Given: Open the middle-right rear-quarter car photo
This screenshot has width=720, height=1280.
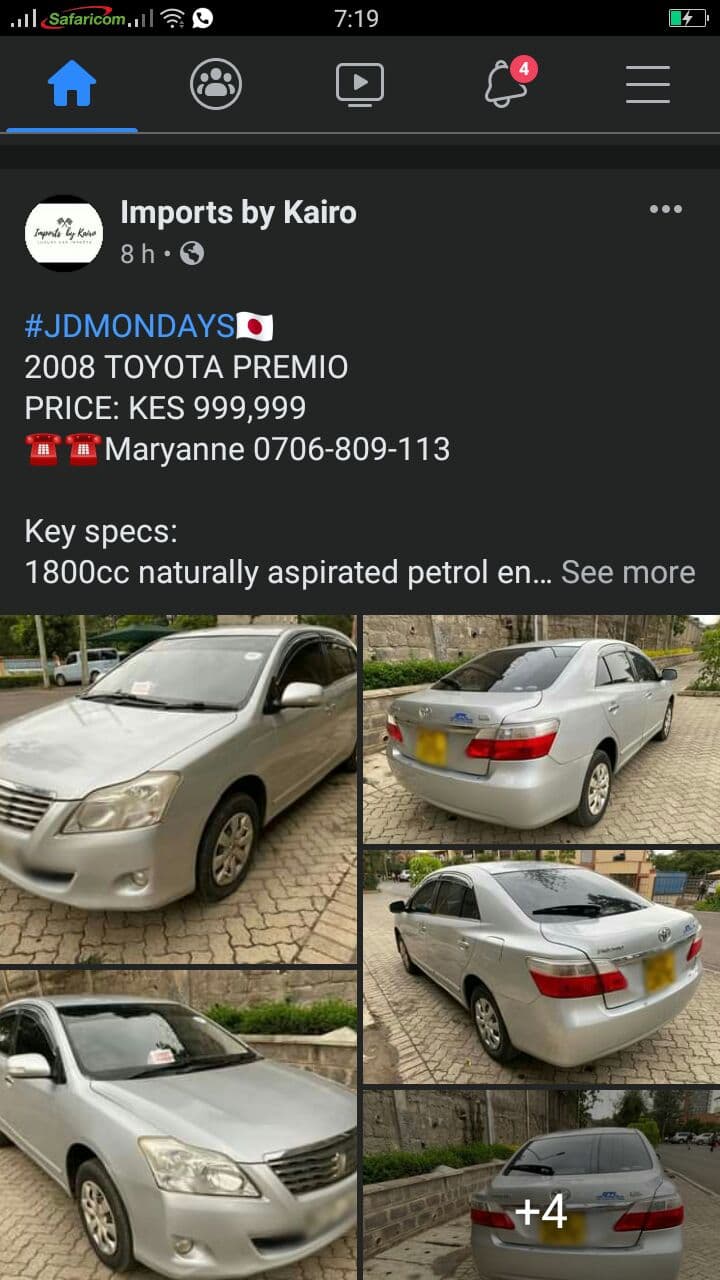Looking at the screenshot, I should pyautogui.click(x=541, y=966).
